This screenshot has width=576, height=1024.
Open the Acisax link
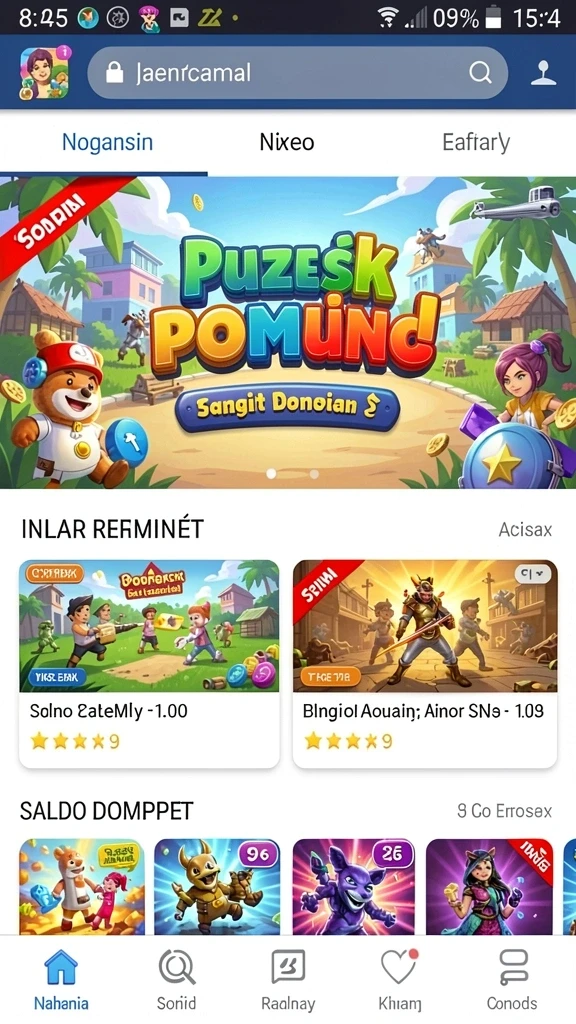click(525, 529)
